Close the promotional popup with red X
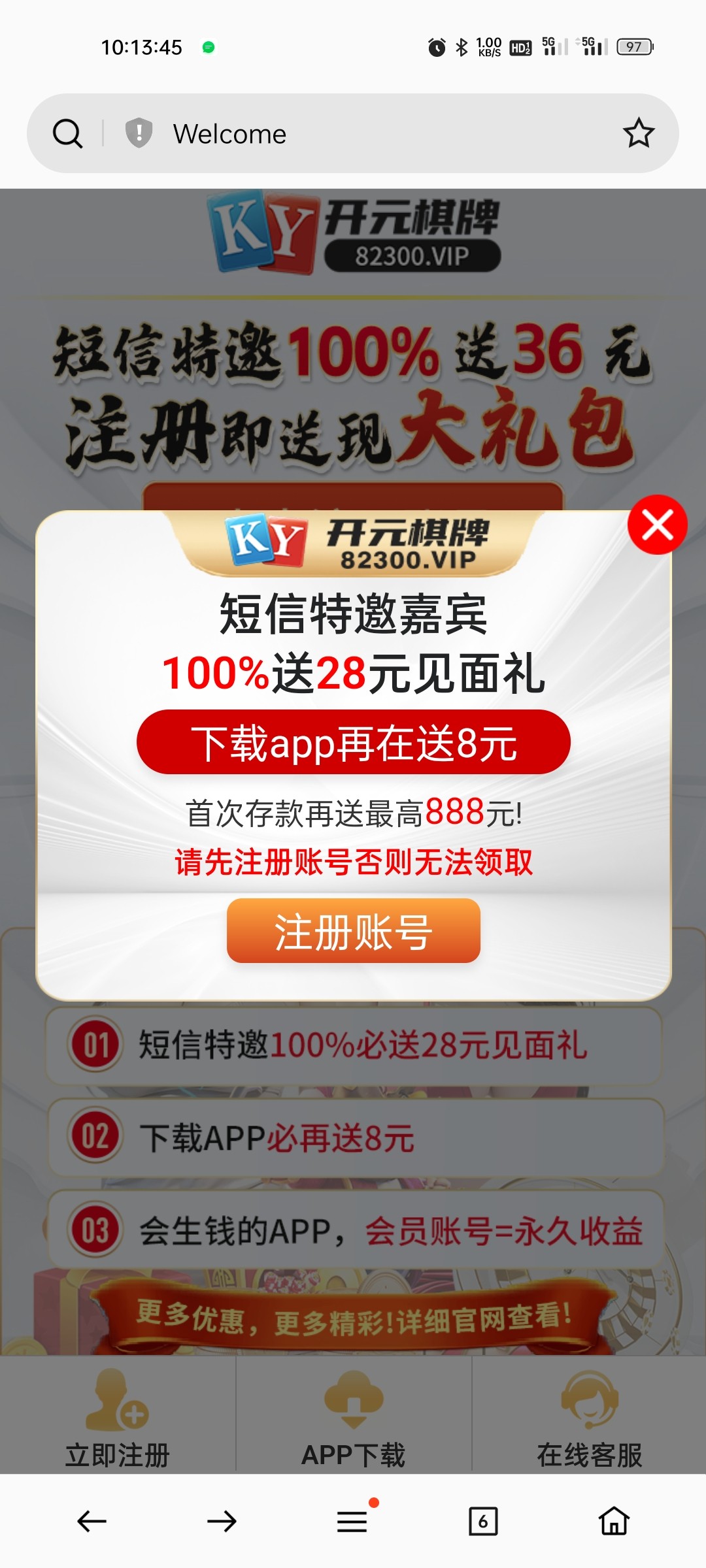Image resolution: width=706 pixels, height=1568 pixels. pyautogui.click(x=657, y=525)
